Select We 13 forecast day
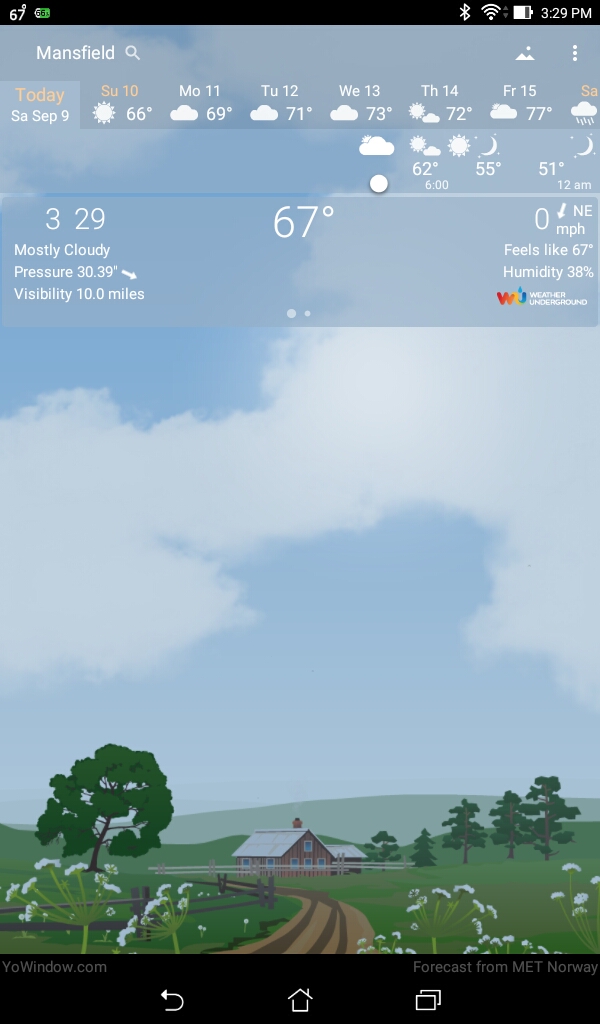Image resolution: width=600 pixels, height=1024 pixels. pyautogui.click(x=360, y=104)
